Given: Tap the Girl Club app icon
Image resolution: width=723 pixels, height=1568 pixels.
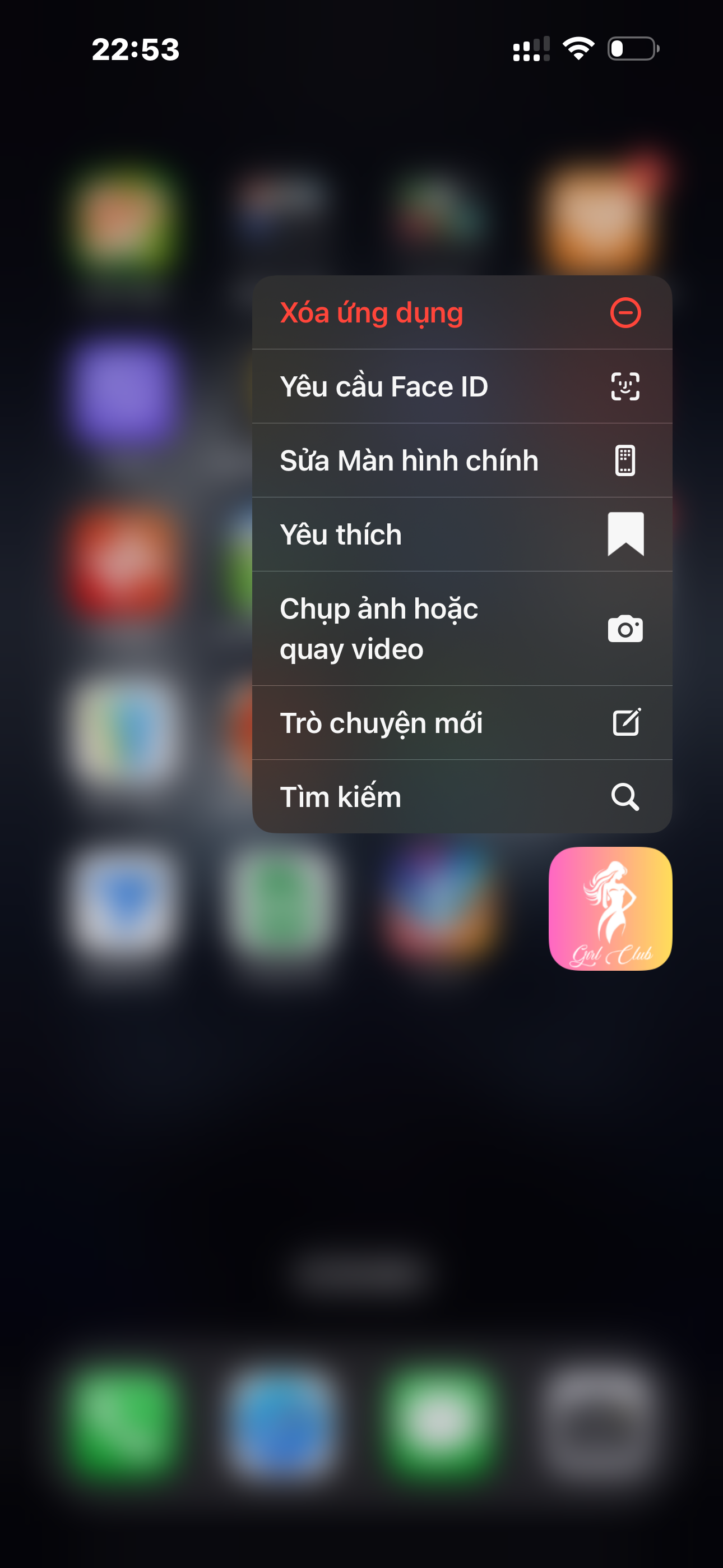Looking at the screenshot, I should click(610, 908).
